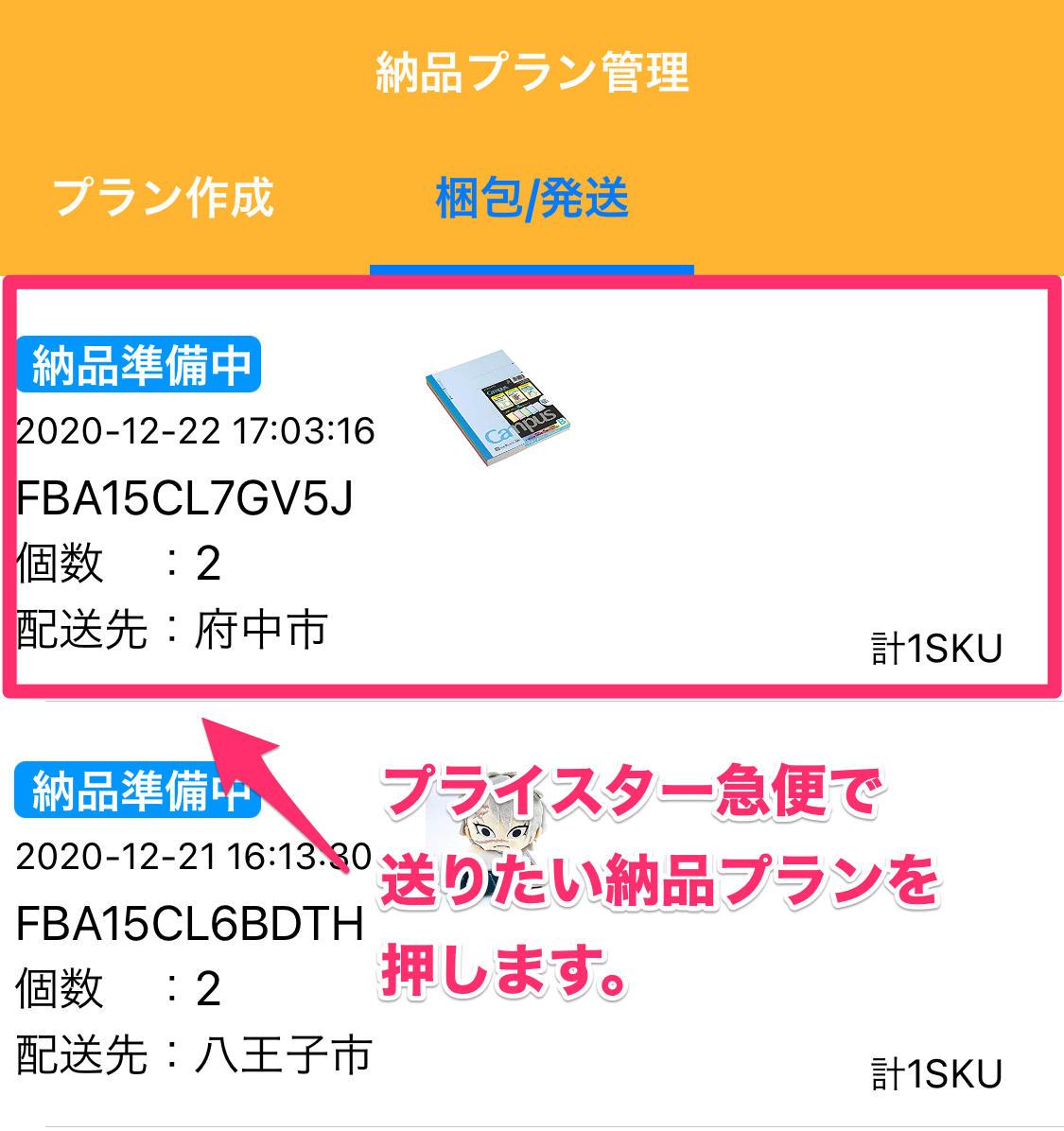Open shipment plan FBA15CL7GV5J
Image resolution: width=1064 pixels, height=1131 pixels.
pyautogui.click(x=530, y=488)
